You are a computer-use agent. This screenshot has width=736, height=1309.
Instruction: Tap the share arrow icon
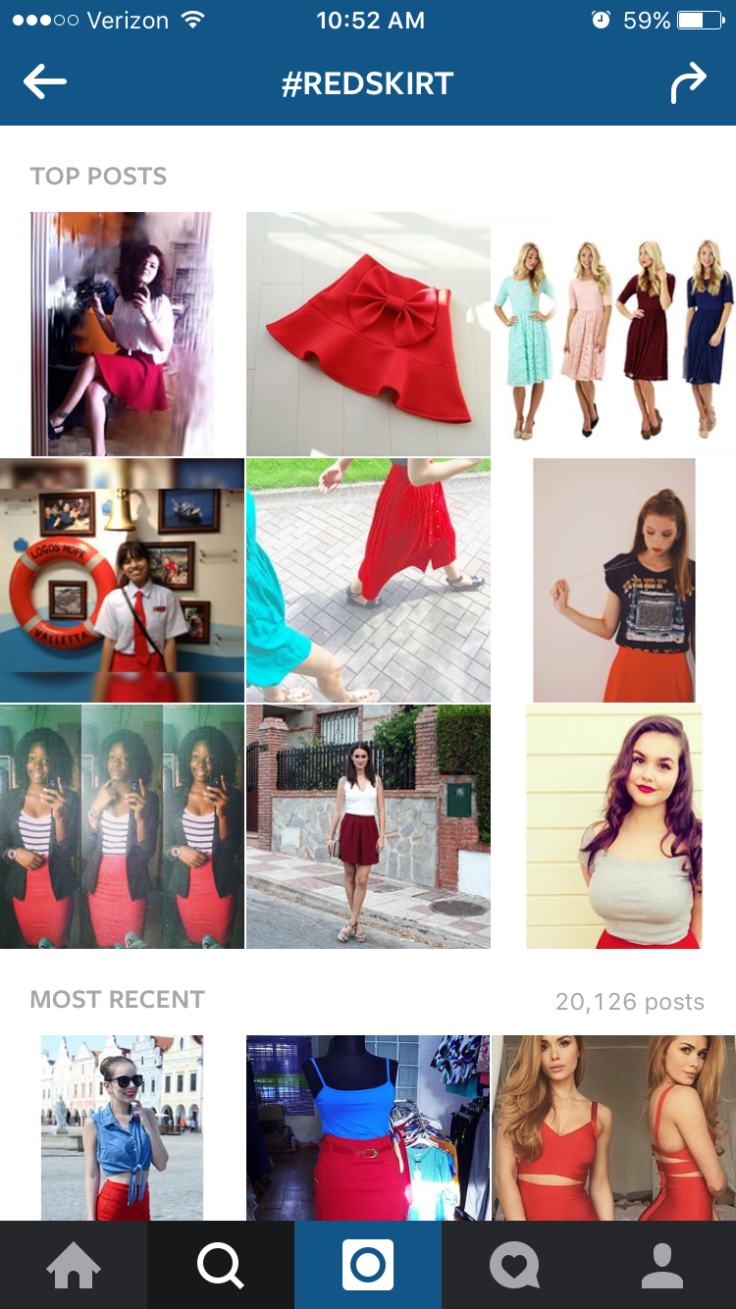click(689, 82)
